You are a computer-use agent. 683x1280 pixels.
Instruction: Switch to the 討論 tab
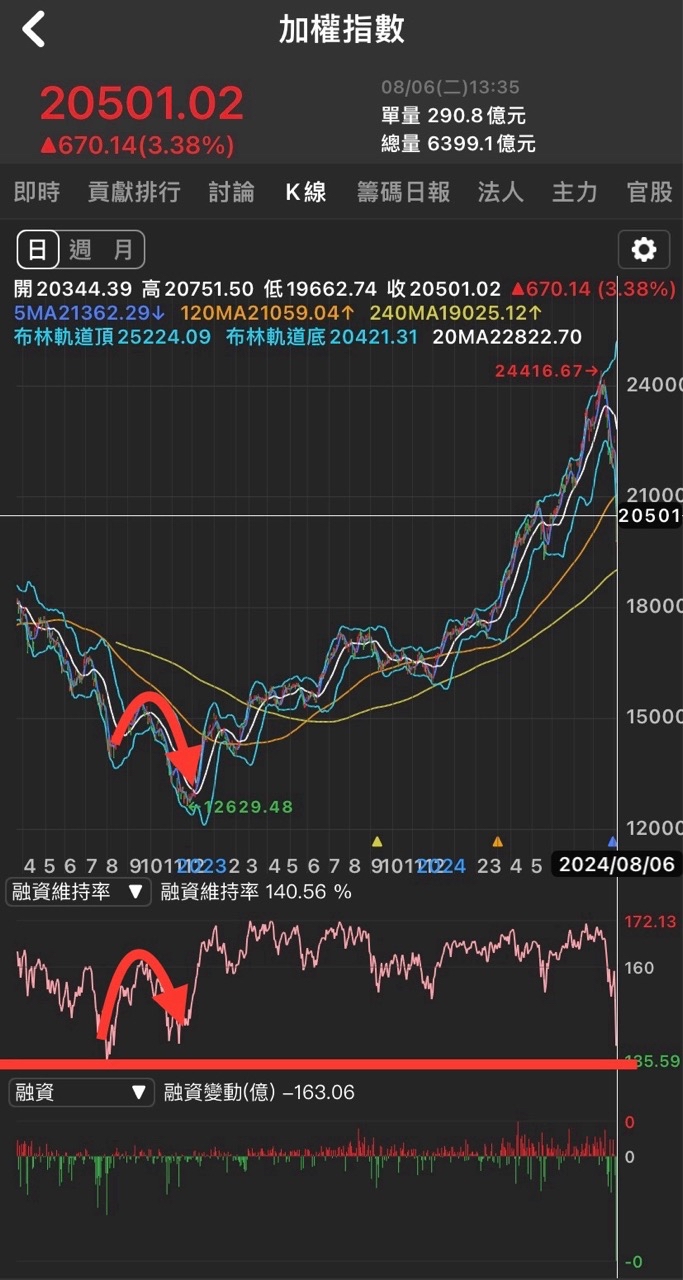coord(232,192)
